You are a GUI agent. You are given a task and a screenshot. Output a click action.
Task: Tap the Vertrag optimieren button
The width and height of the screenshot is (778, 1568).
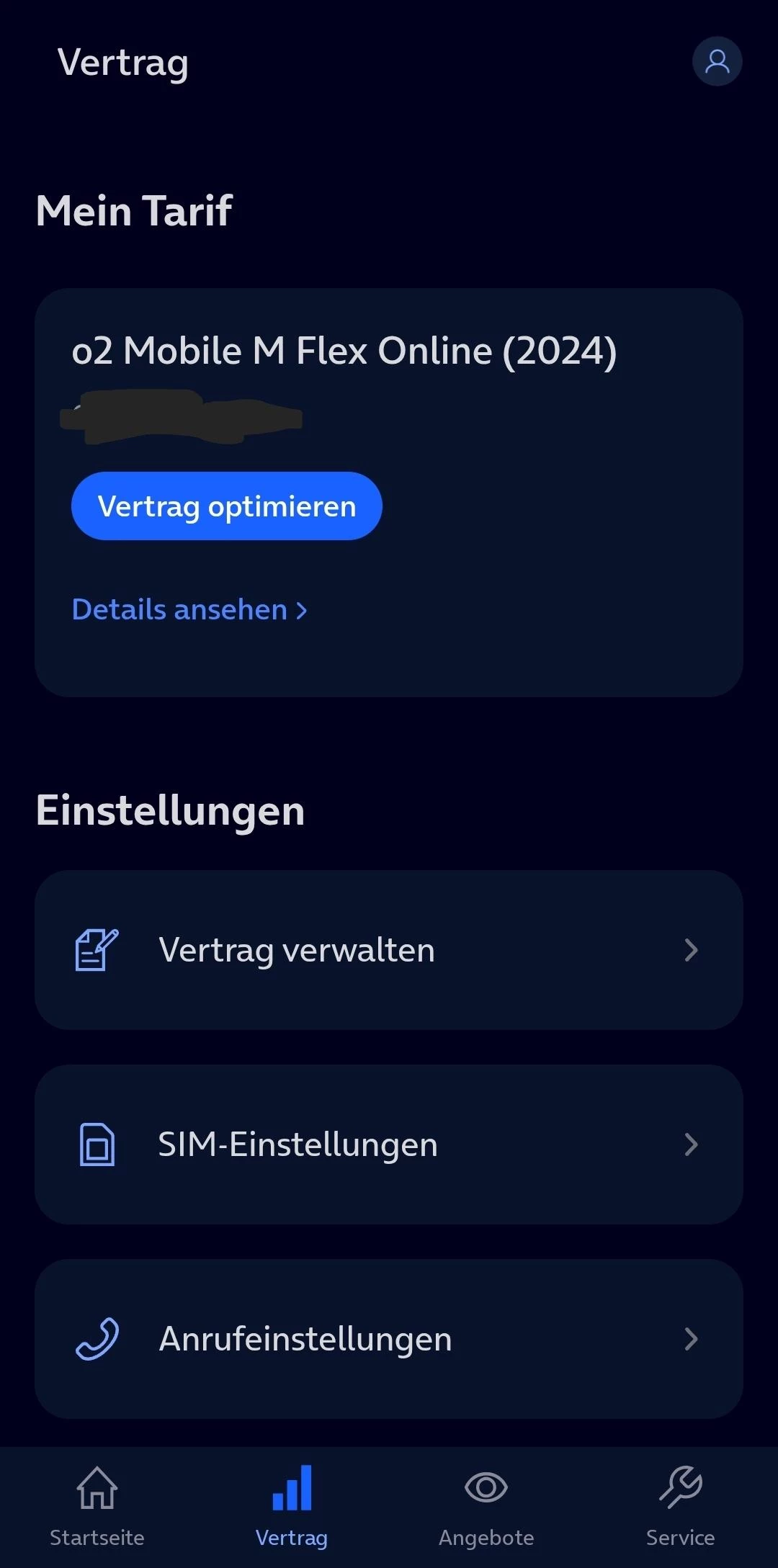click(x=226, y=506)
